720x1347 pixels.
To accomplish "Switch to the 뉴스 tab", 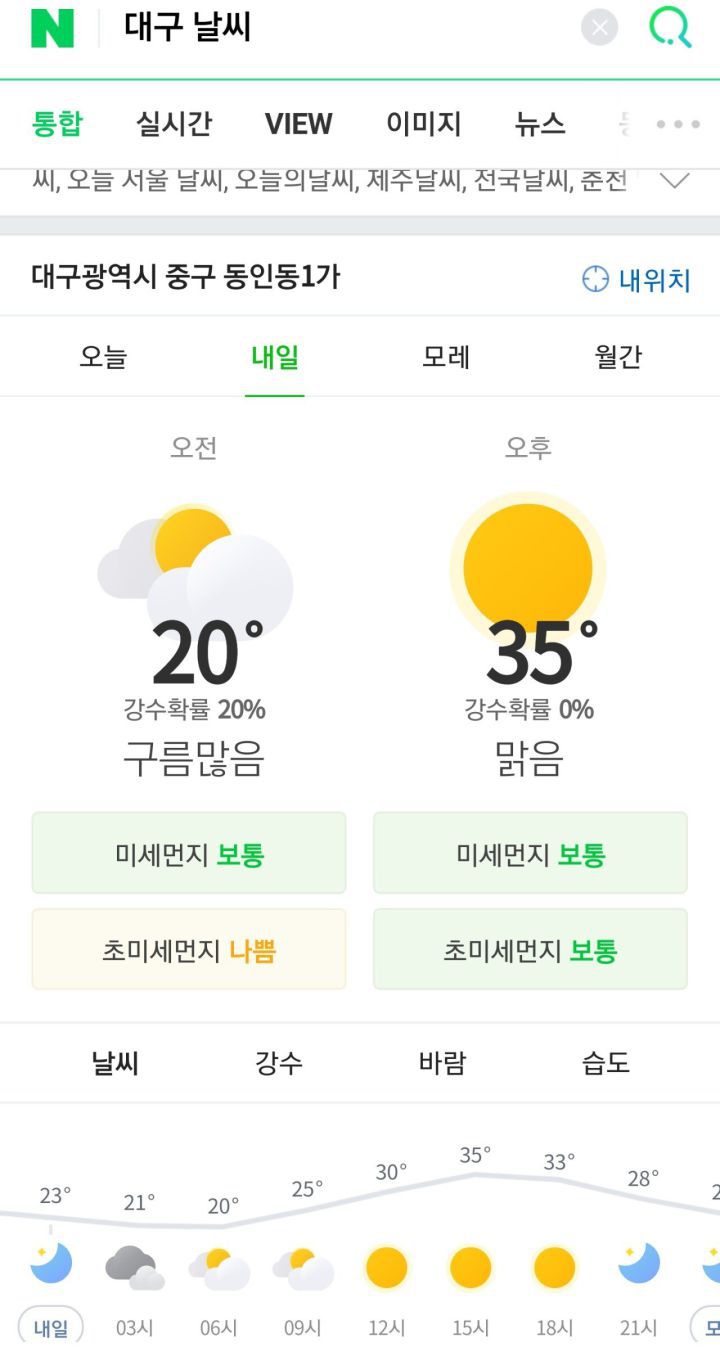I will (540, 124).
